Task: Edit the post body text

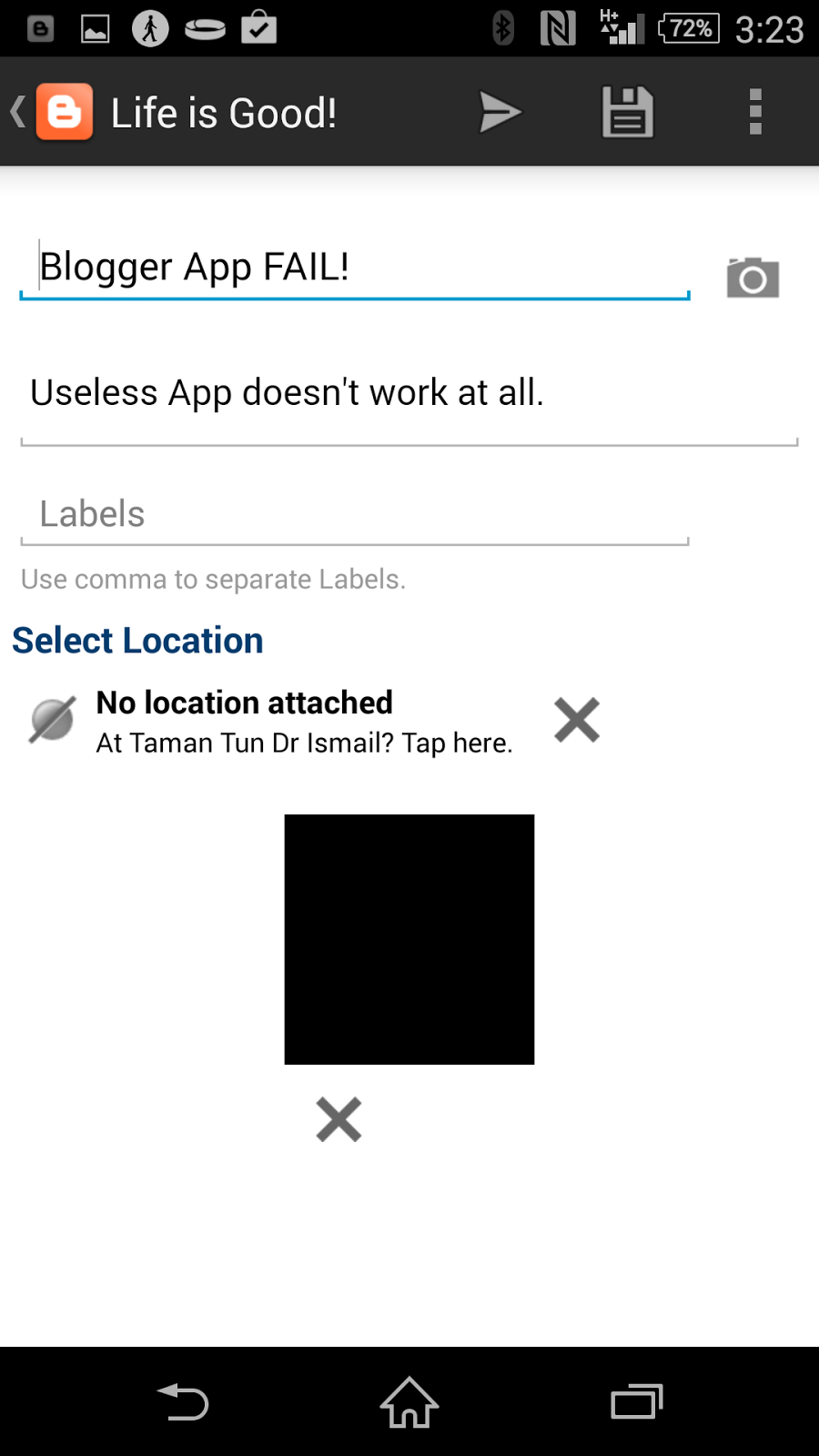Action: [x=409, y=393]
